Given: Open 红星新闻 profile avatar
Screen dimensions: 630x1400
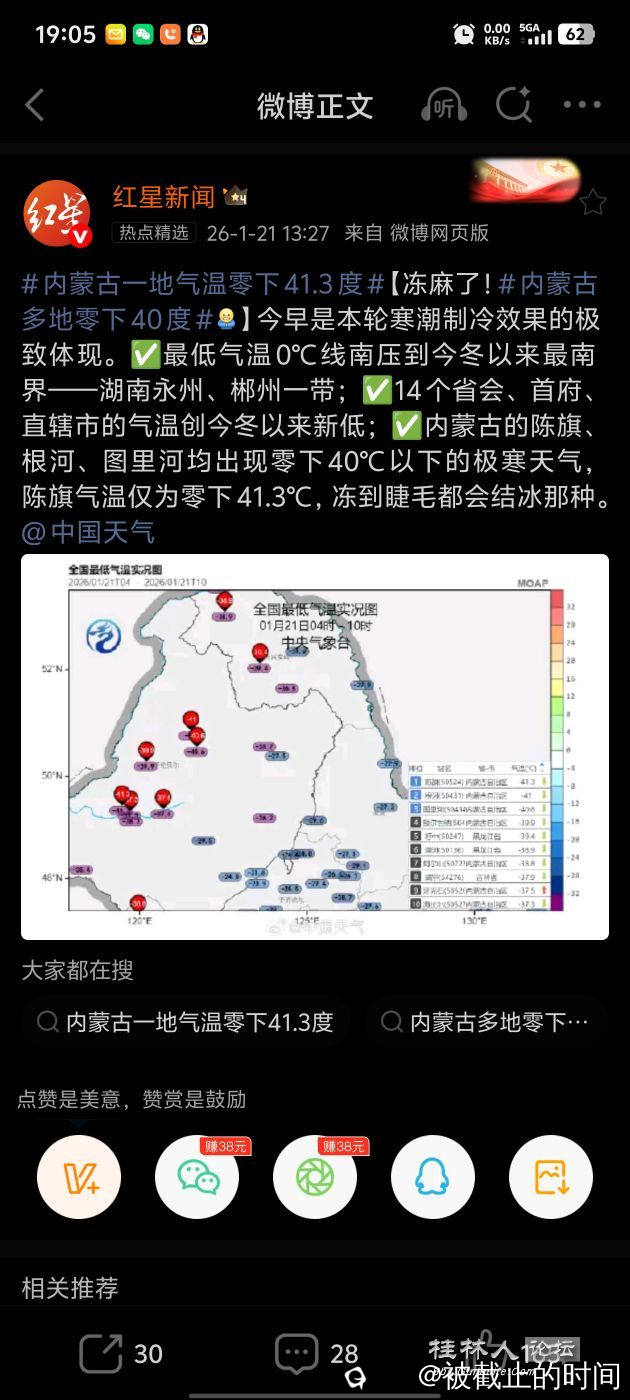Looking at the screenshot, I should click(57, 213).
